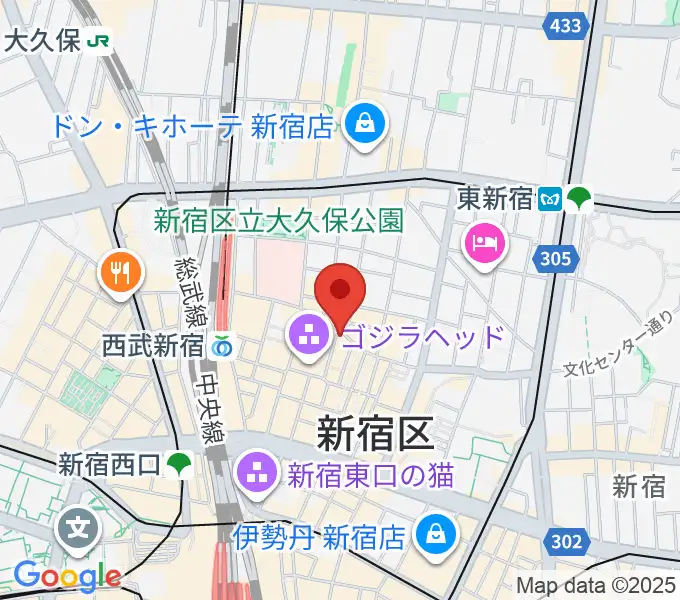Select the 東新宿 station icon

coord(550,199)
